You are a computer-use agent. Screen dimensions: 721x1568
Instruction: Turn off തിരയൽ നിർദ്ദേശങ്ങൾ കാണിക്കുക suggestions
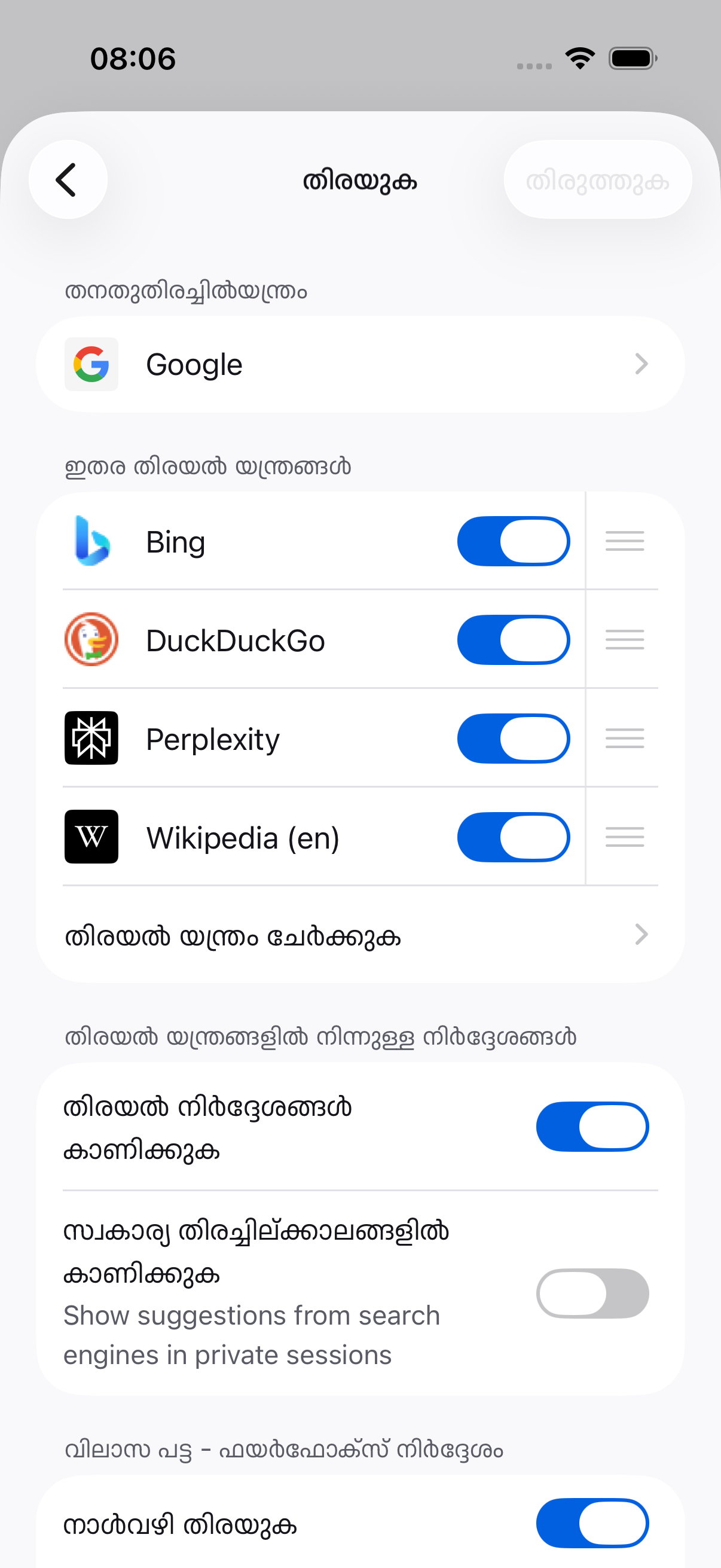[591, 1127]
